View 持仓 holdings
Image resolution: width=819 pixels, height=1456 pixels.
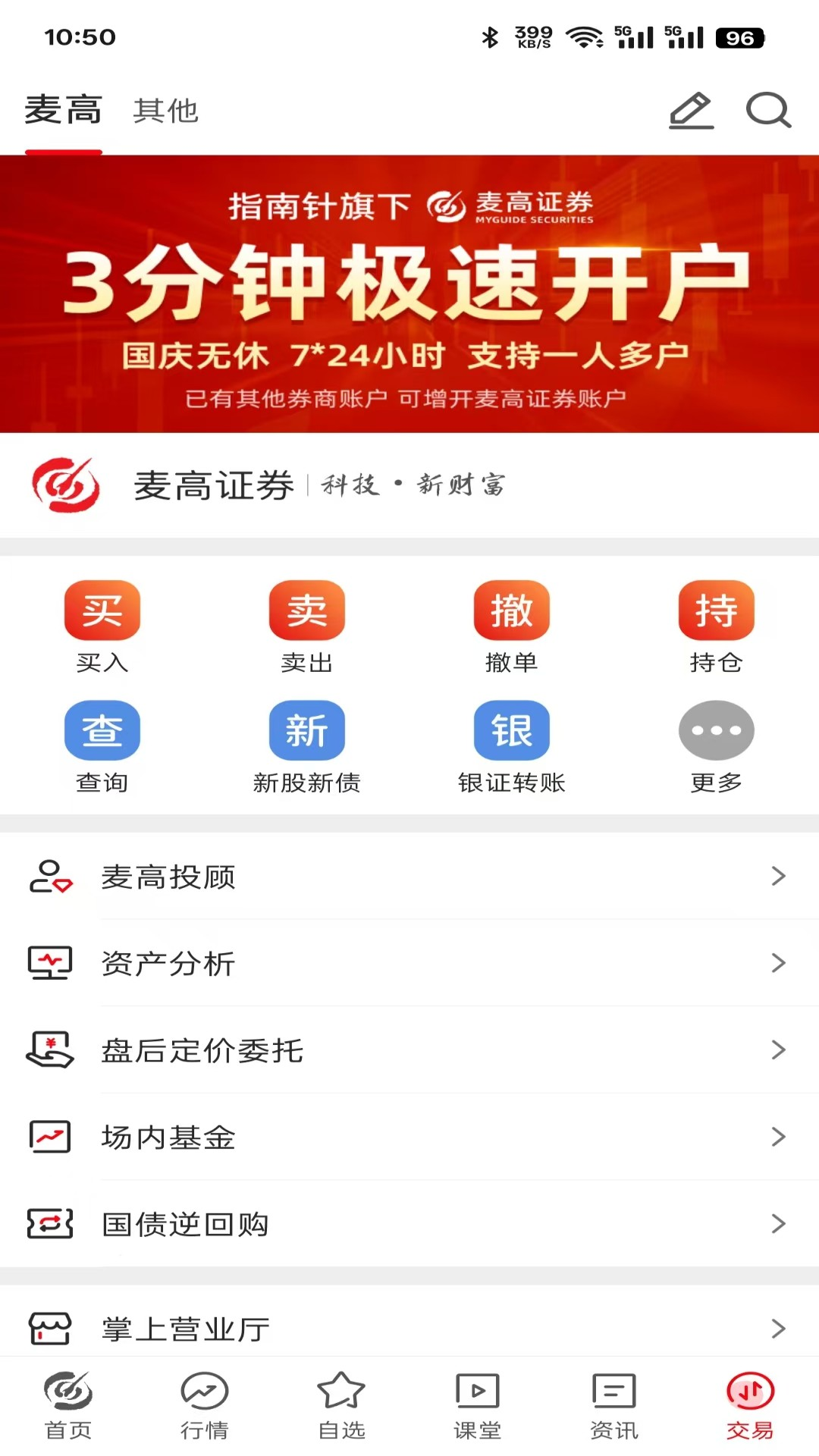click(717, 627)
